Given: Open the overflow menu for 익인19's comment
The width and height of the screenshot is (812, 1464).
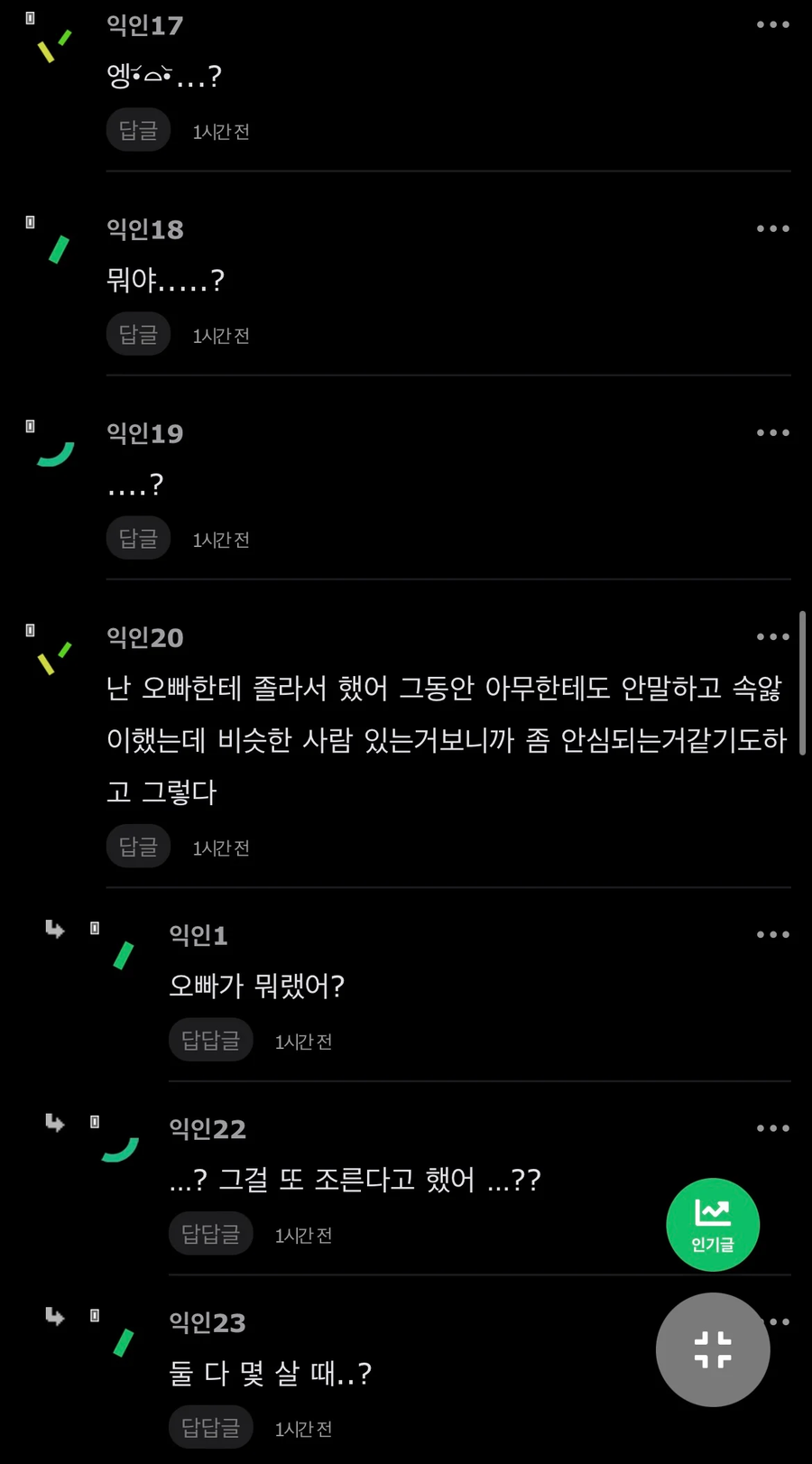Looking at the screenshot, I should (x=772, y=433).
